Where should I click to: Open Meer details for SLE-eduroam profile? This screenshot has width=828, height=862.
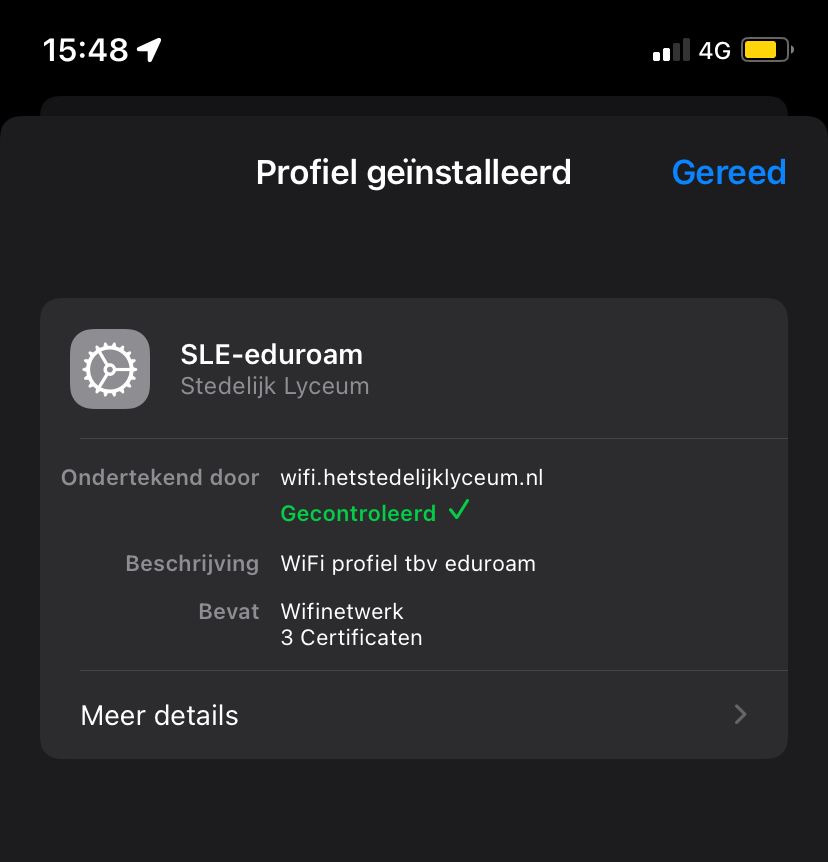413,715
